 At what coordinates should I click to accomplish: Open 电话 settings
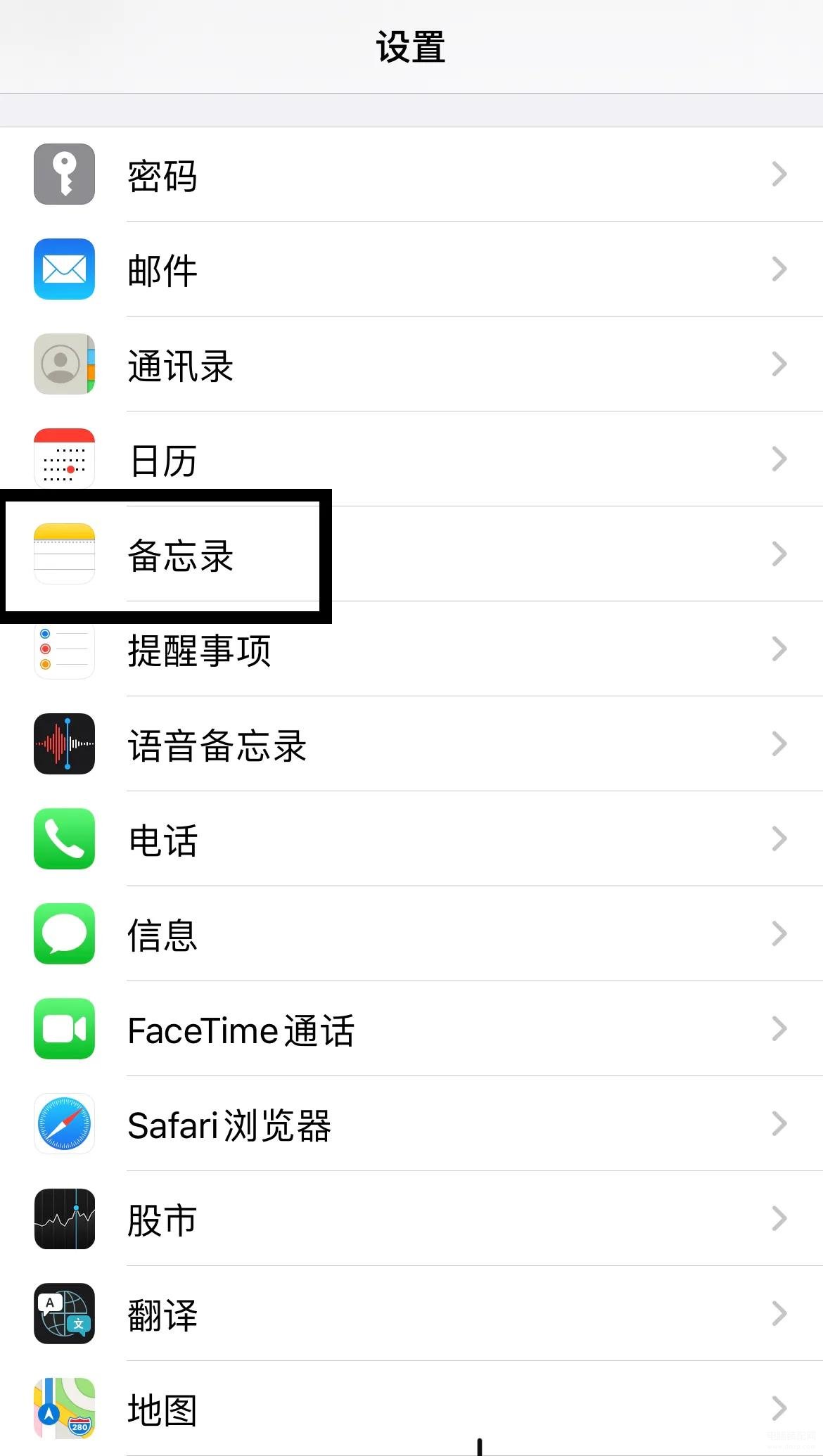pyautogui.click(x=412, y=839)
